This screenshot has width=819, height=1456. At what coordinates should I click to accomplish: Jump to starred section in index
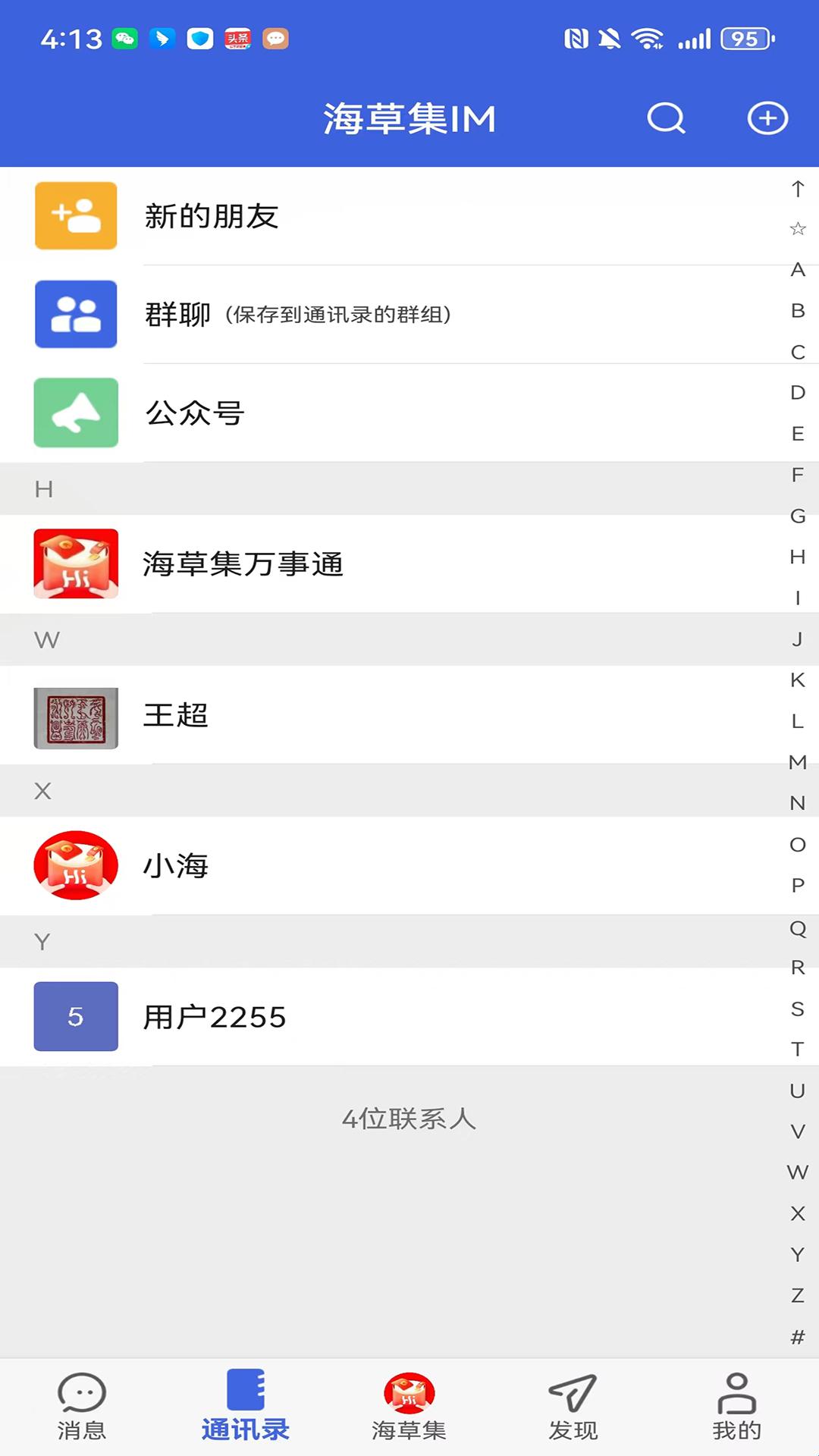797,228
